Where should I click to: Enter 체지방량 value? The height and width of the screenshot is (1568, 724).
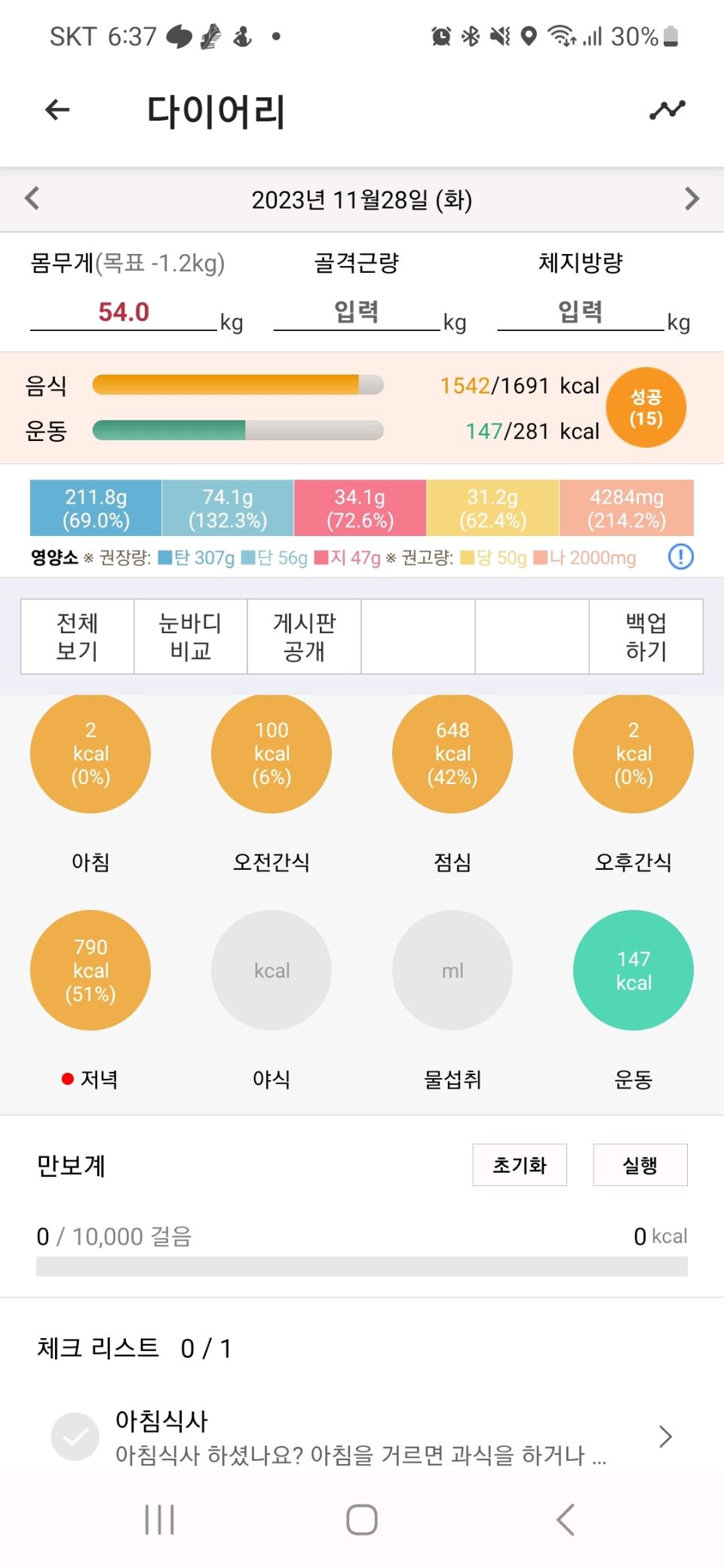[580, 312]
